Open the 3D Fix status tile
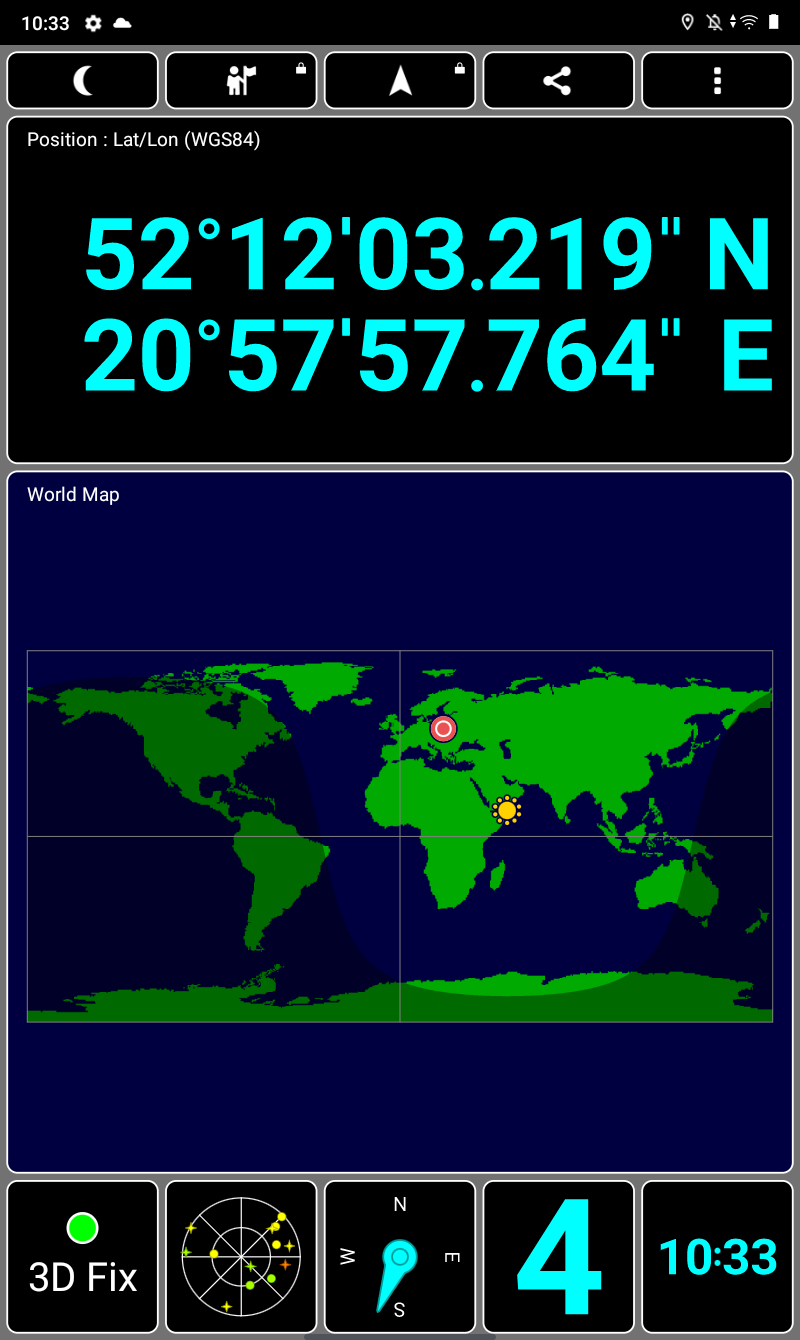800x1340 pixels. (x=83, y=1257)
